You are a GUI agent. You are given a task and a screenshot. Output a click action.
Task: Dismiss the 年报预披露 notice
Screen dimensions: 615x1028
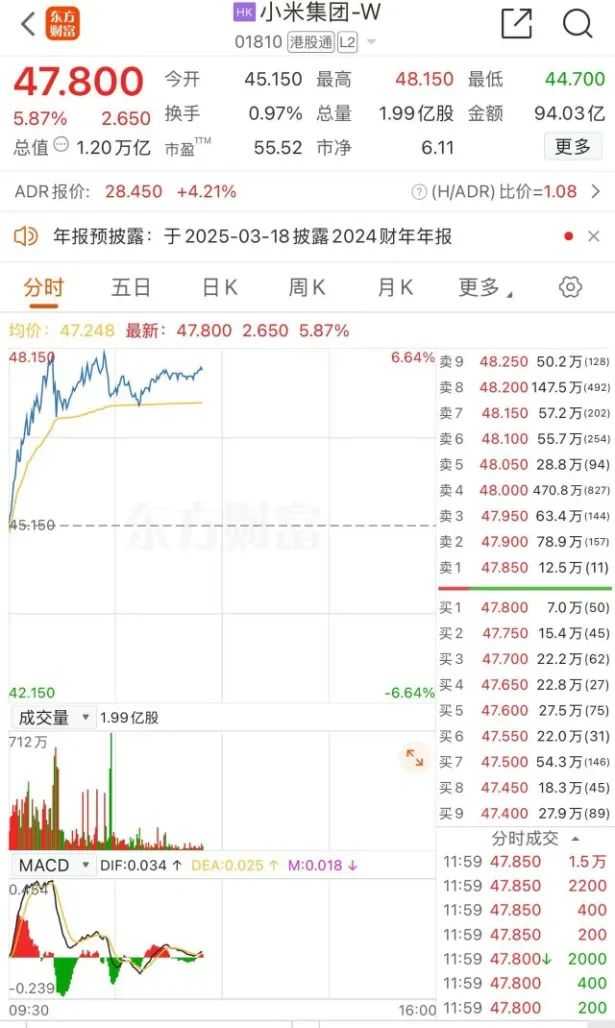coord(594,237)
